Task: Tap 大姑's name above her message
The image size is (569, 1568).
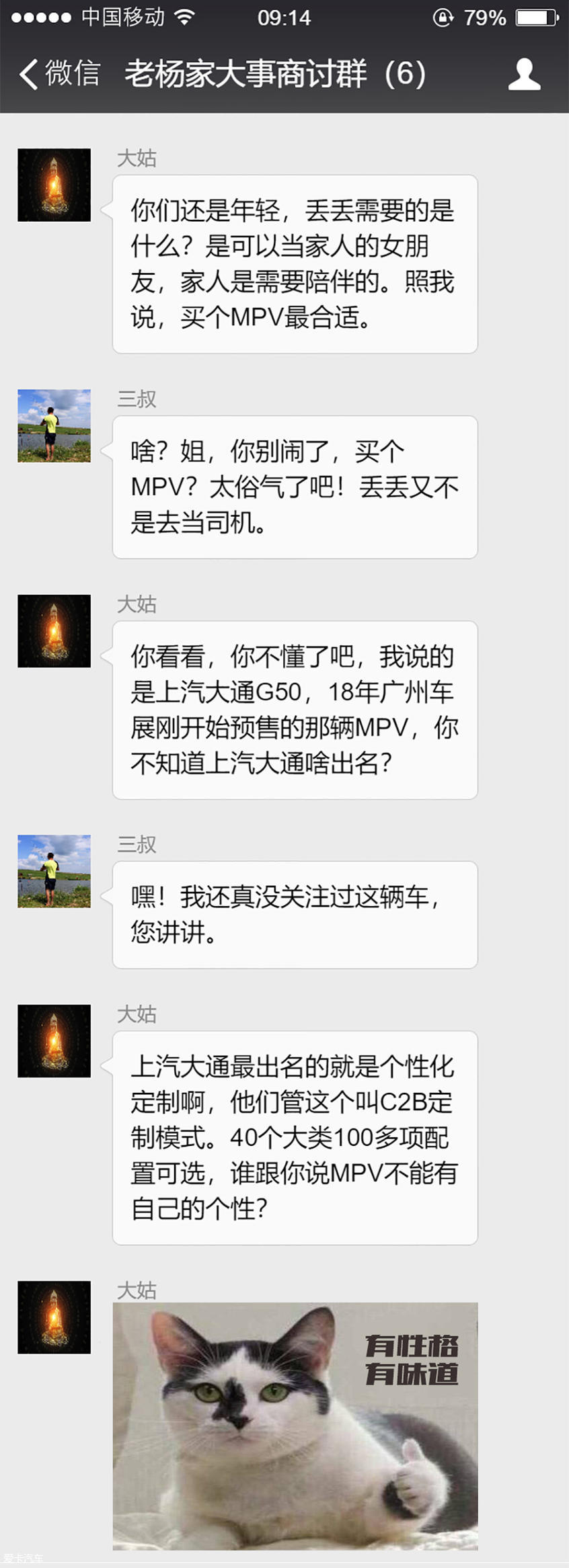Action: (137, 159)
